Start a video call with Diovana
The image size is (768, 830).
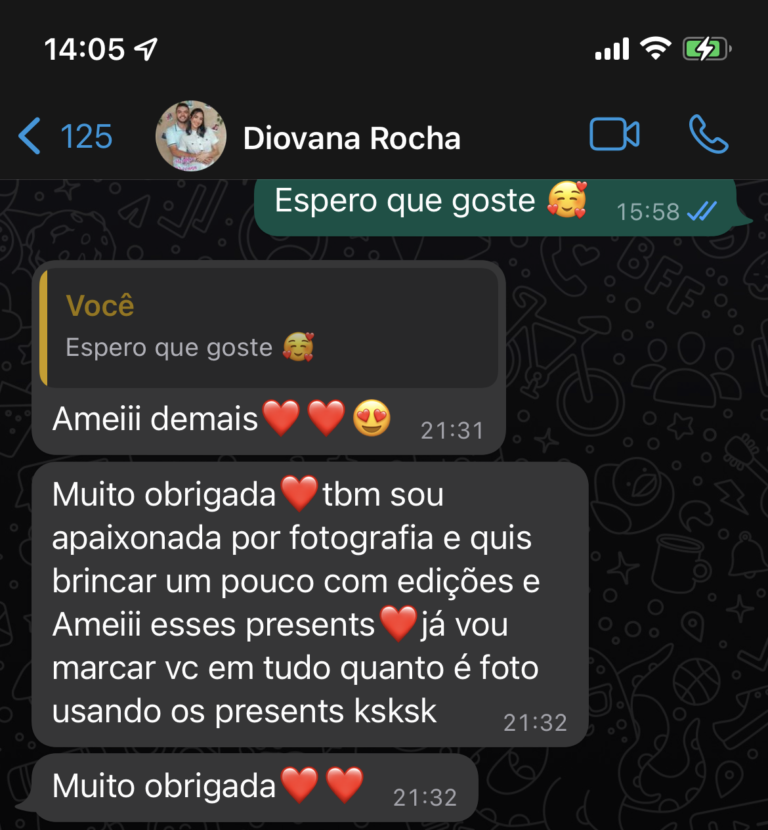[613, 135]
